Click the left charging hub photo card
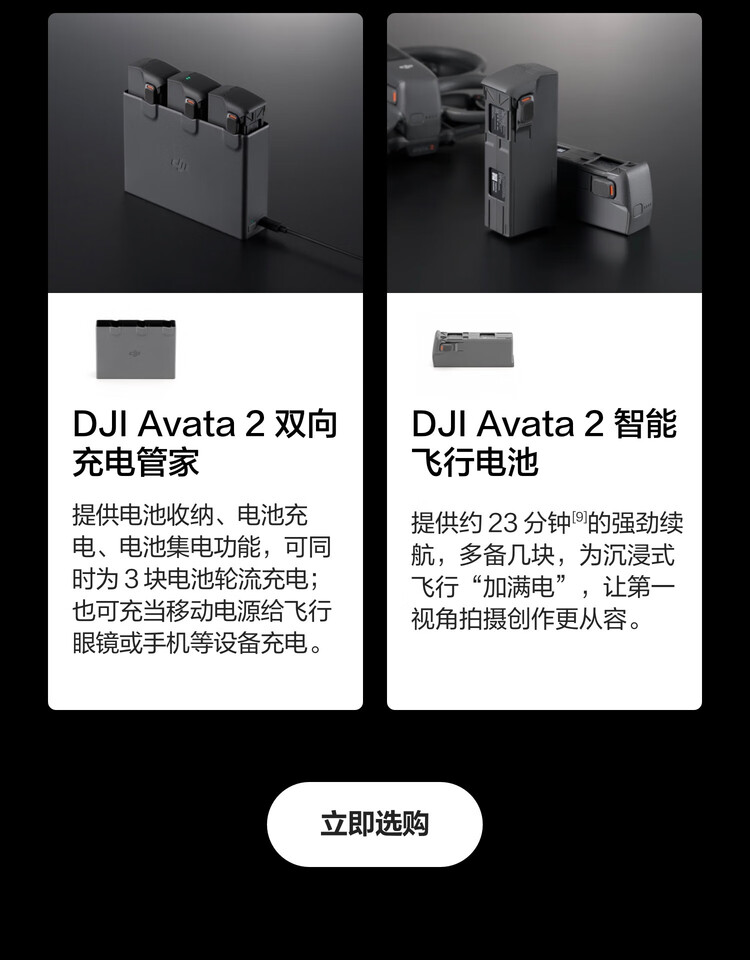Image resolution: width=750 pixels, height=960 pixels. point(205,150)
